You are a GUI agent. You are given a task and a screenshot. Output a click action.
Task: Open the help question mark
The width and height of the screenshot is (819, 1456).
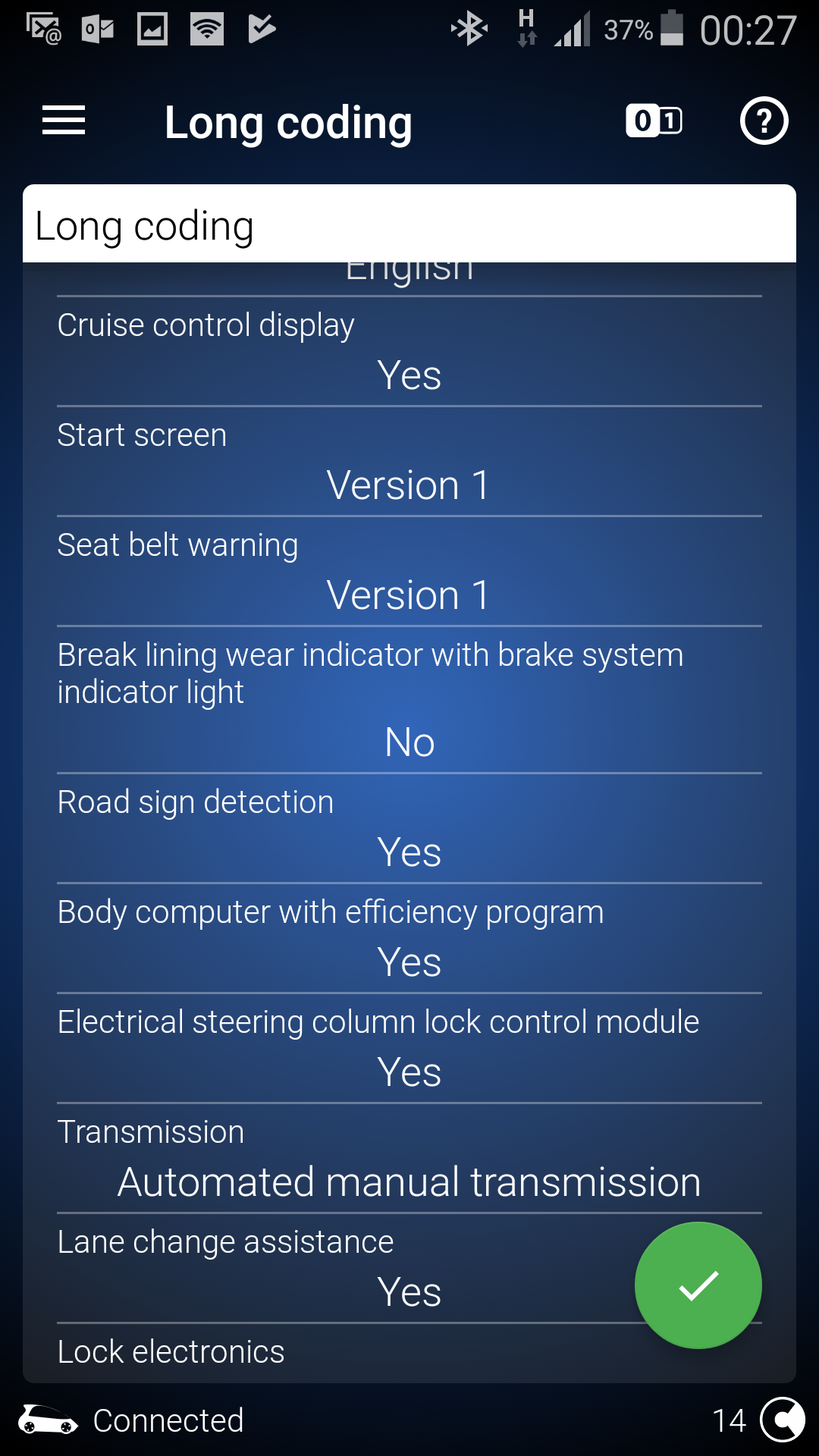click(764, 121)
